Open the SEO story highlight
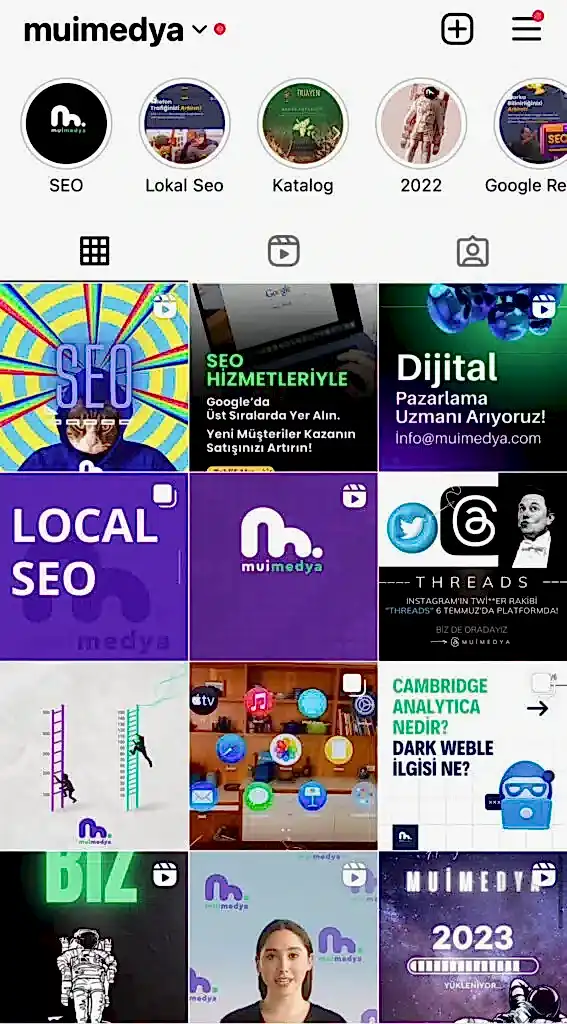Screen dimensions: 567x1024 [x=66, y=123]
